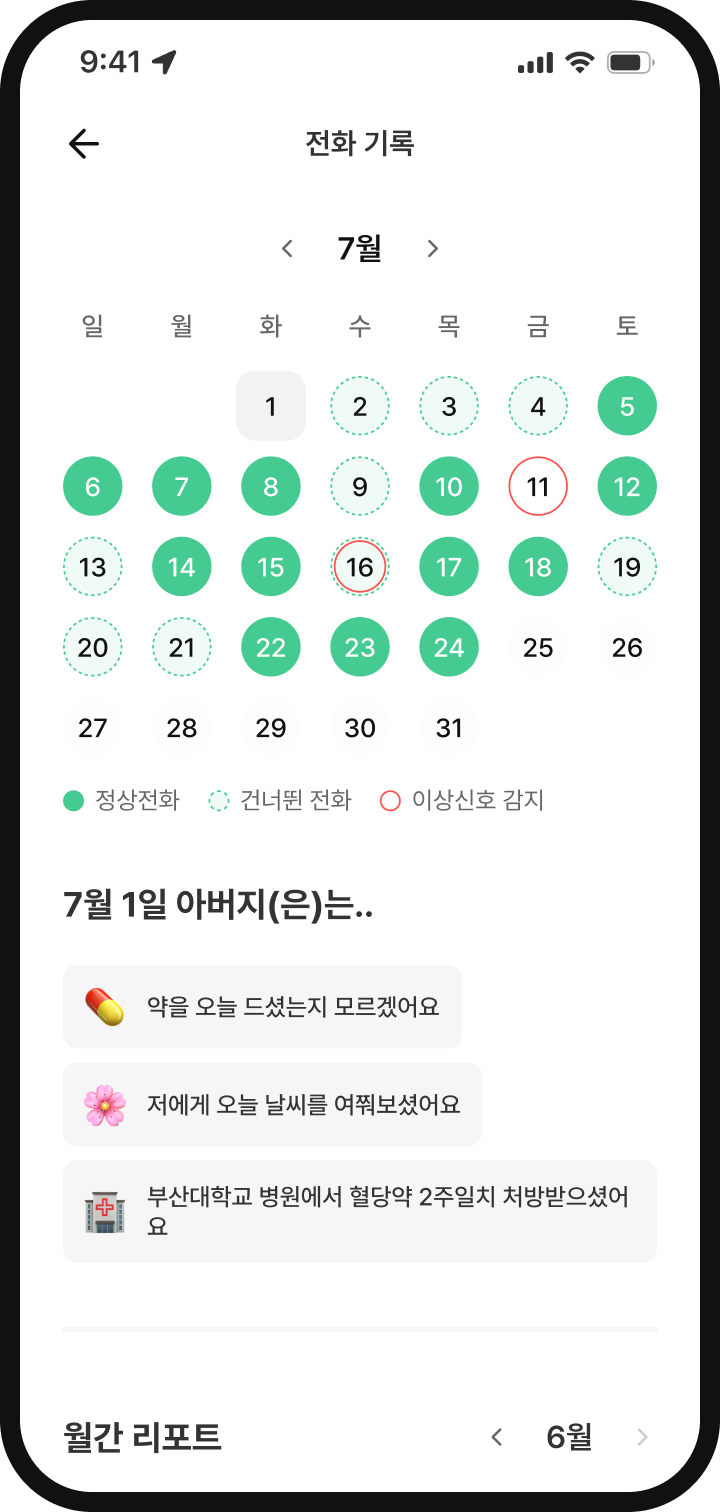Viewport: 720px width, 1512px height.
Task: Select July 20 on the calendar
Action: click(93, 647)
